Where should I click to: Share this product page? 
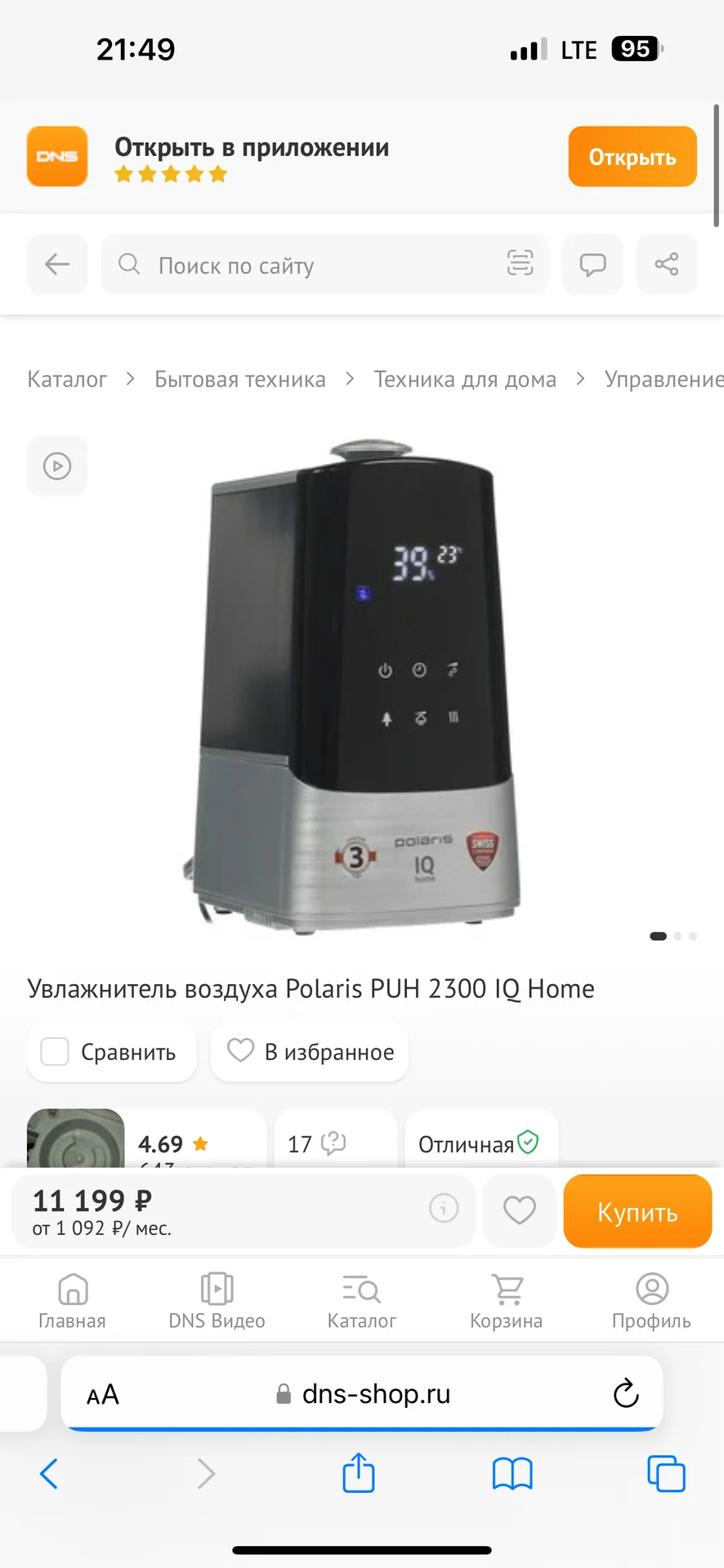[667, 264]
